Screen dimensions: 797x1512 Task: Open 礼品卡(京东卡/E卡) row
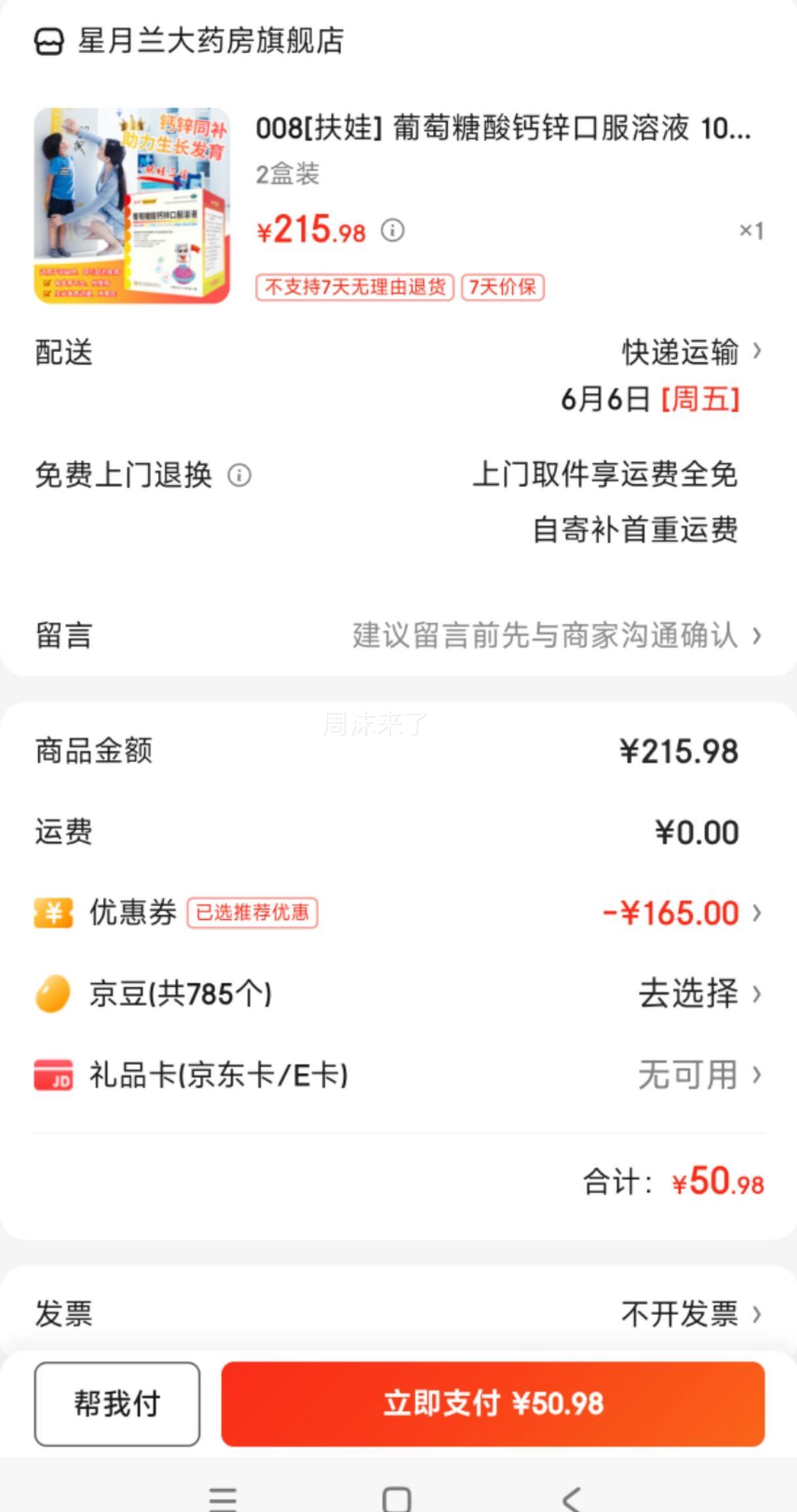(398, 1075)
